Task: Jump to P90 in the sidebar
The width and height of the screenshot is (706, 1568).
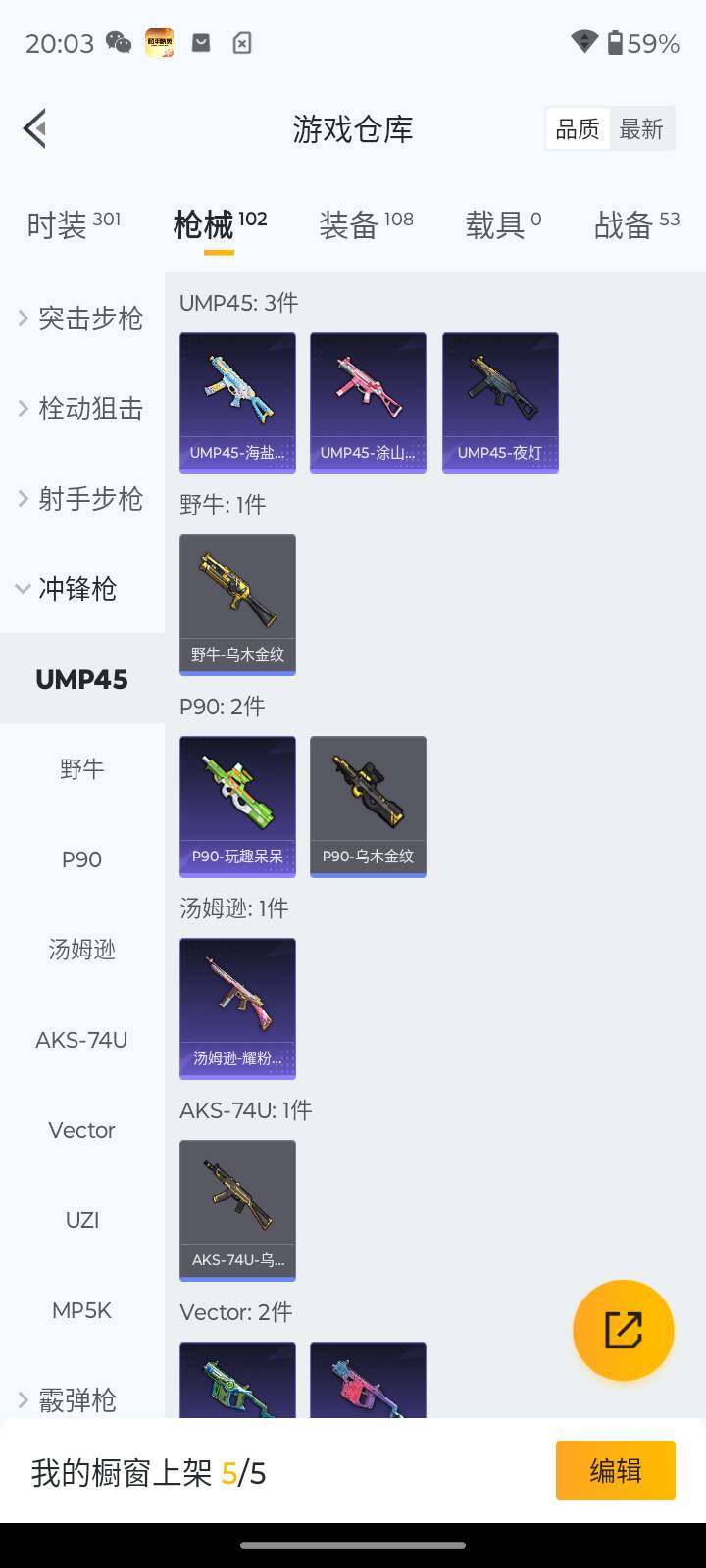Action: tap(81, 859)
